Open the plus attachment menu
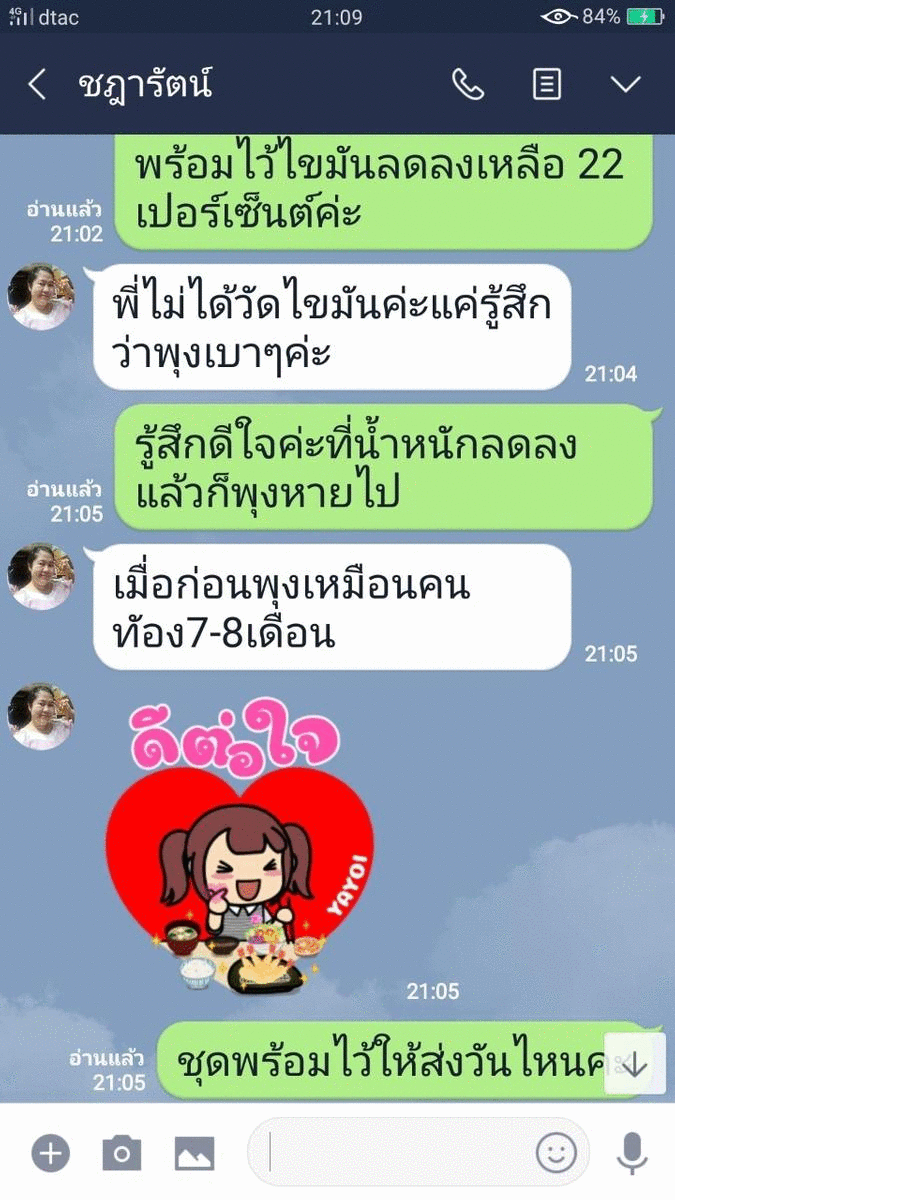 tap(50, 1153)
